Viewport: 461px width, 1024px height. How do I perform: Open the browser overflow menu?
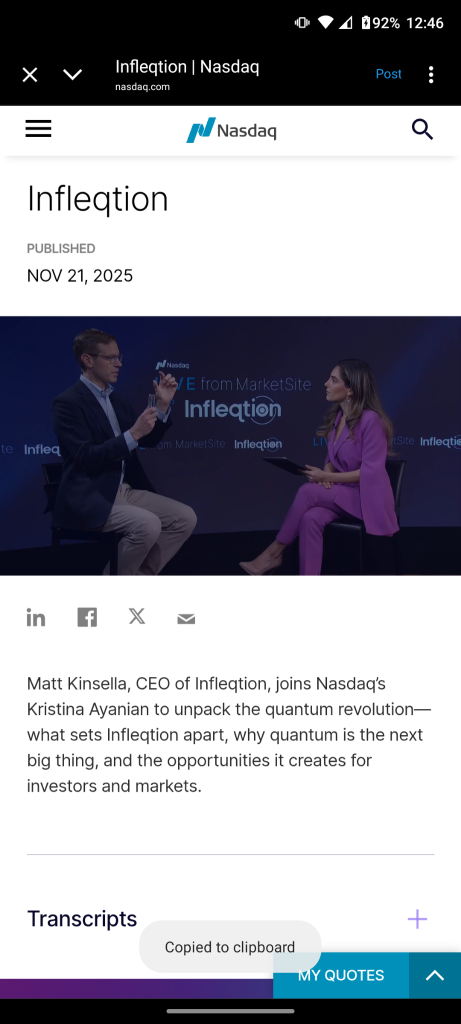click(431, 74)
